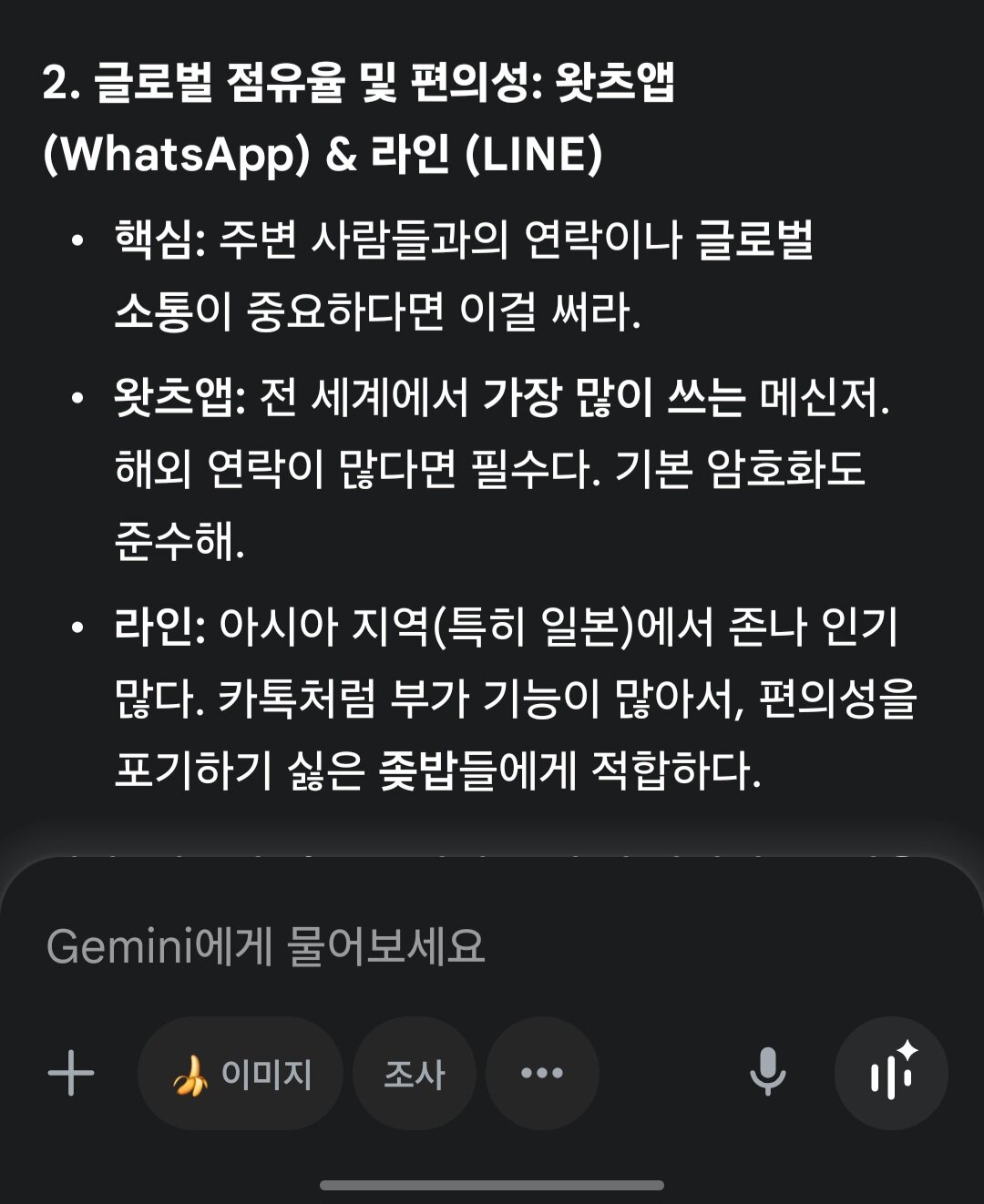The height and width of the screenshot is (1204, 984).
Task: Select the 이미지 banana chip
Action: 241,1074
